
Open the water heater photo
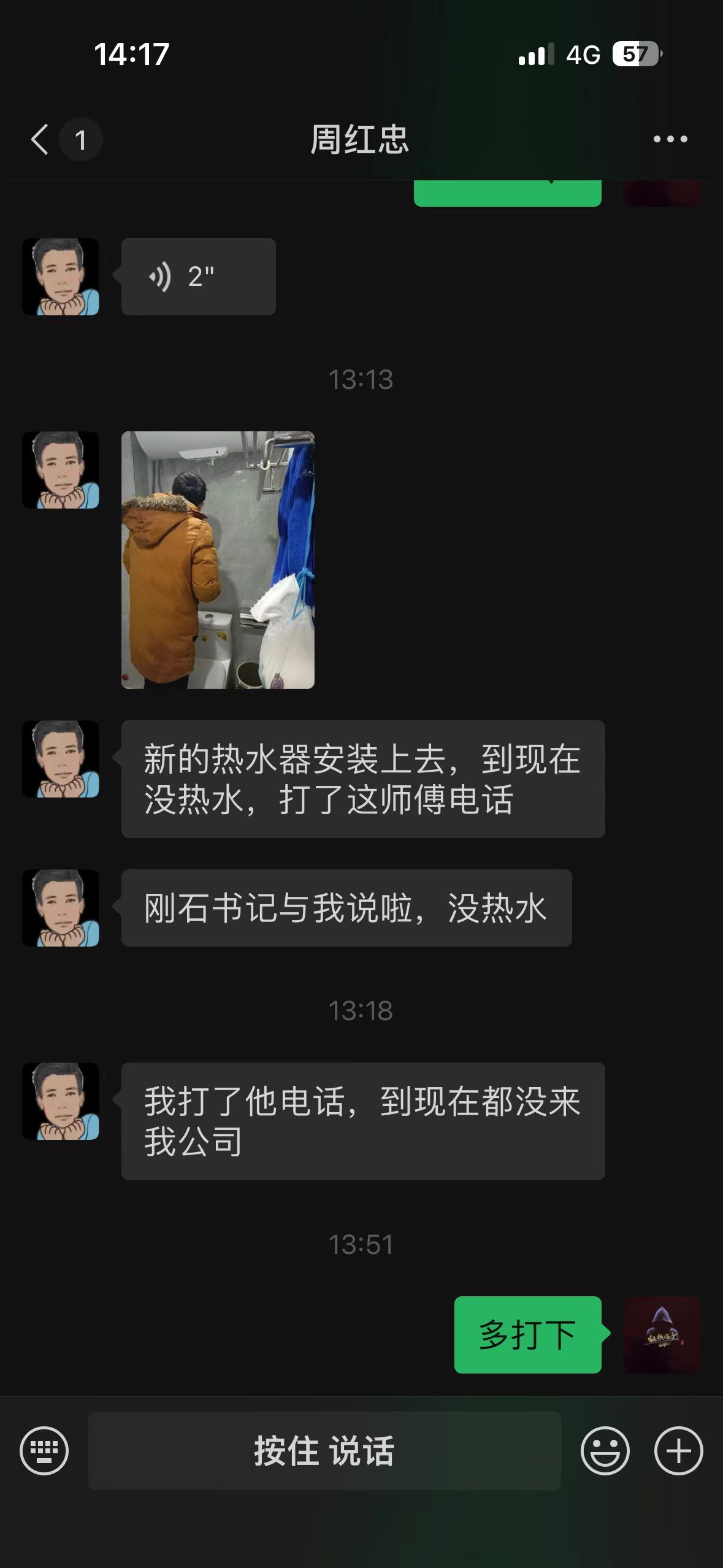point(218,559)
